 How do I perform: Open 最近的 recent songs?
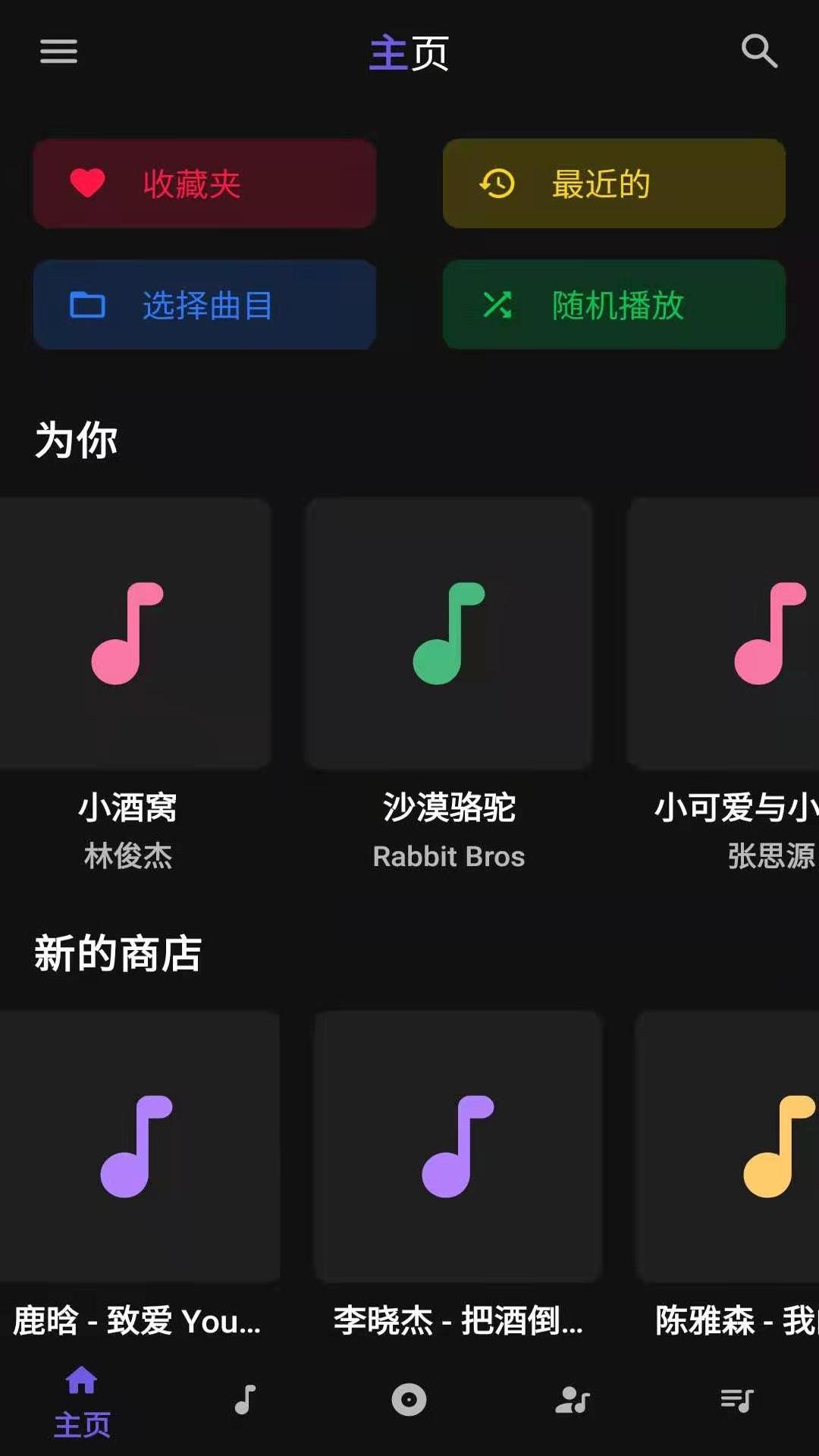[x=613, y=184]
